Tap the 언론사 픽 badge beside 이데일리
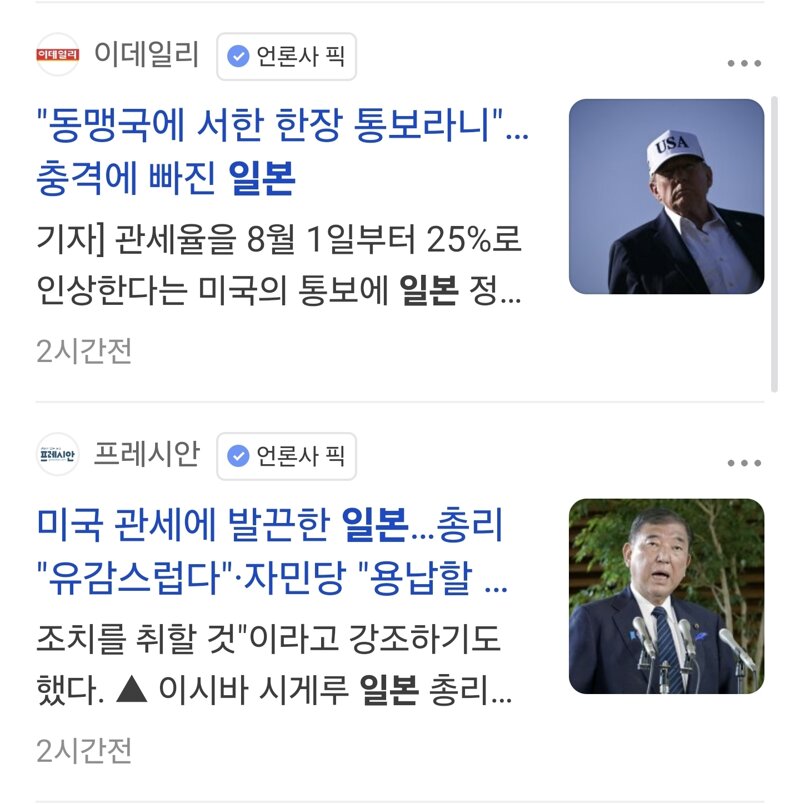Screen dimensions: 800x804 [x=287, y=56]
